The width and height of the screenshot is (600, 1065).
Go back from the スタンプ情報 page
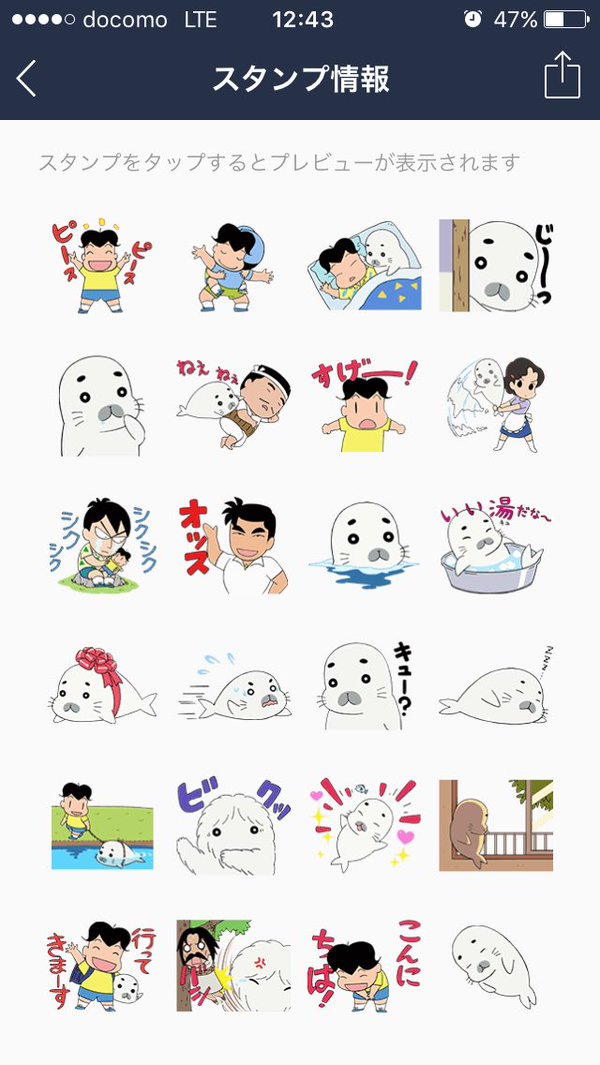pyautogui.click(x=27, y=78)
